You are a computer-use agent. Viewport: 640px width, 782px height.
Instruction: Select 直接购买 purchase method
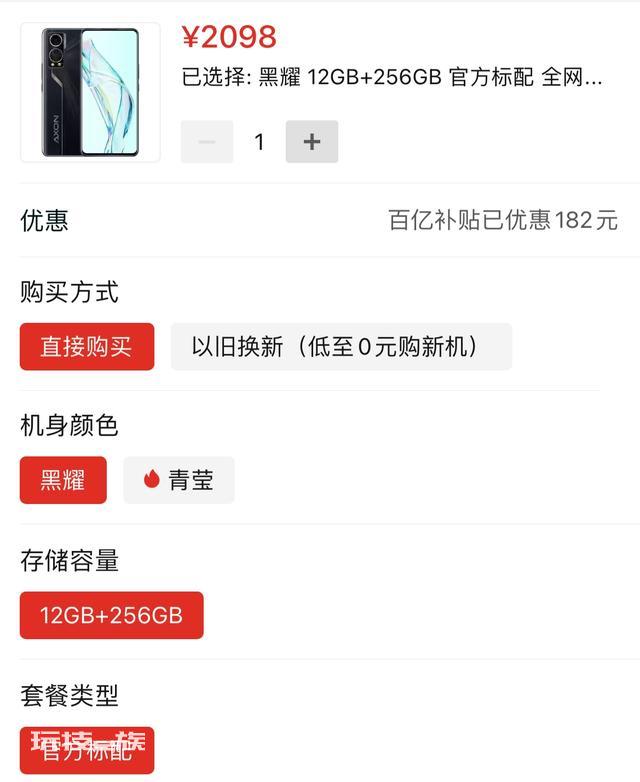[87, 347]
